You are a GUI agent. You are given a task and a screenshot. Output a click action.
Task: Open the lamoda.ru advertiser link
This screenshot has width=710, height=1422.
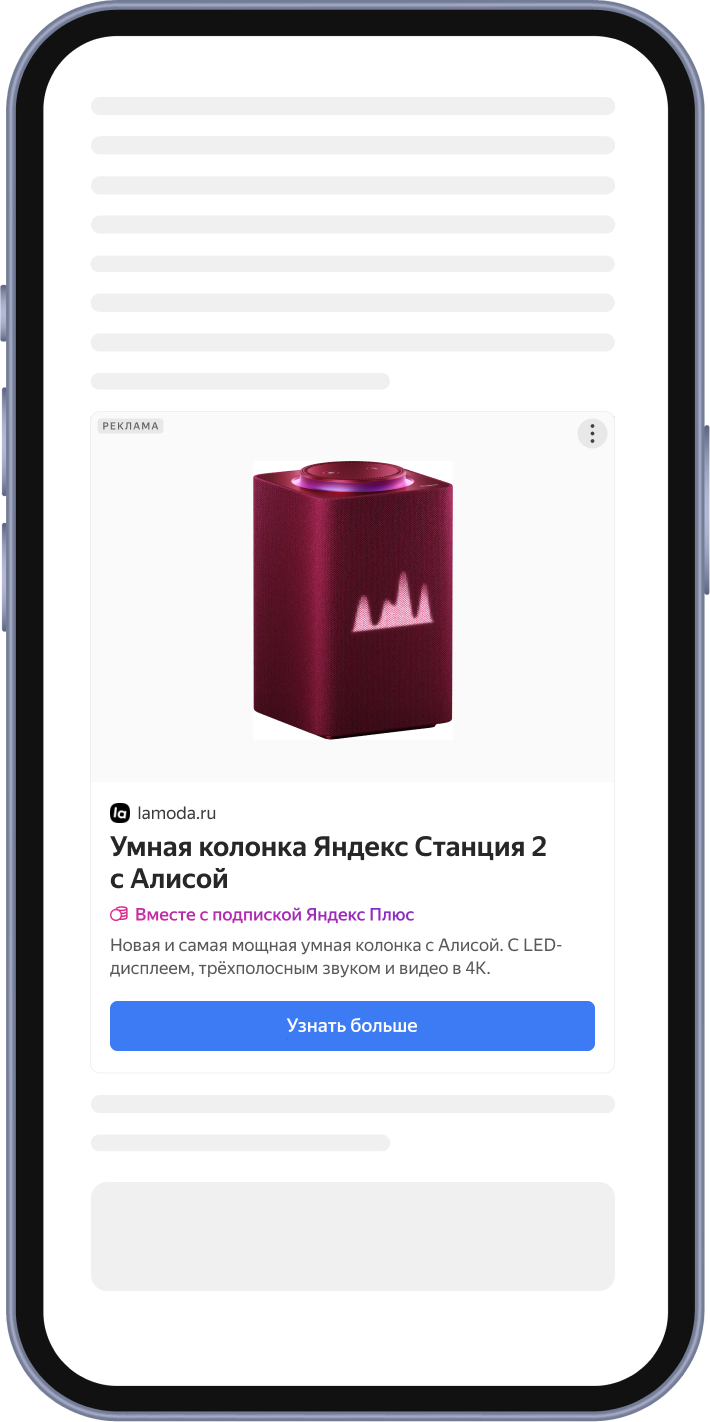click(x=176, y=813)
